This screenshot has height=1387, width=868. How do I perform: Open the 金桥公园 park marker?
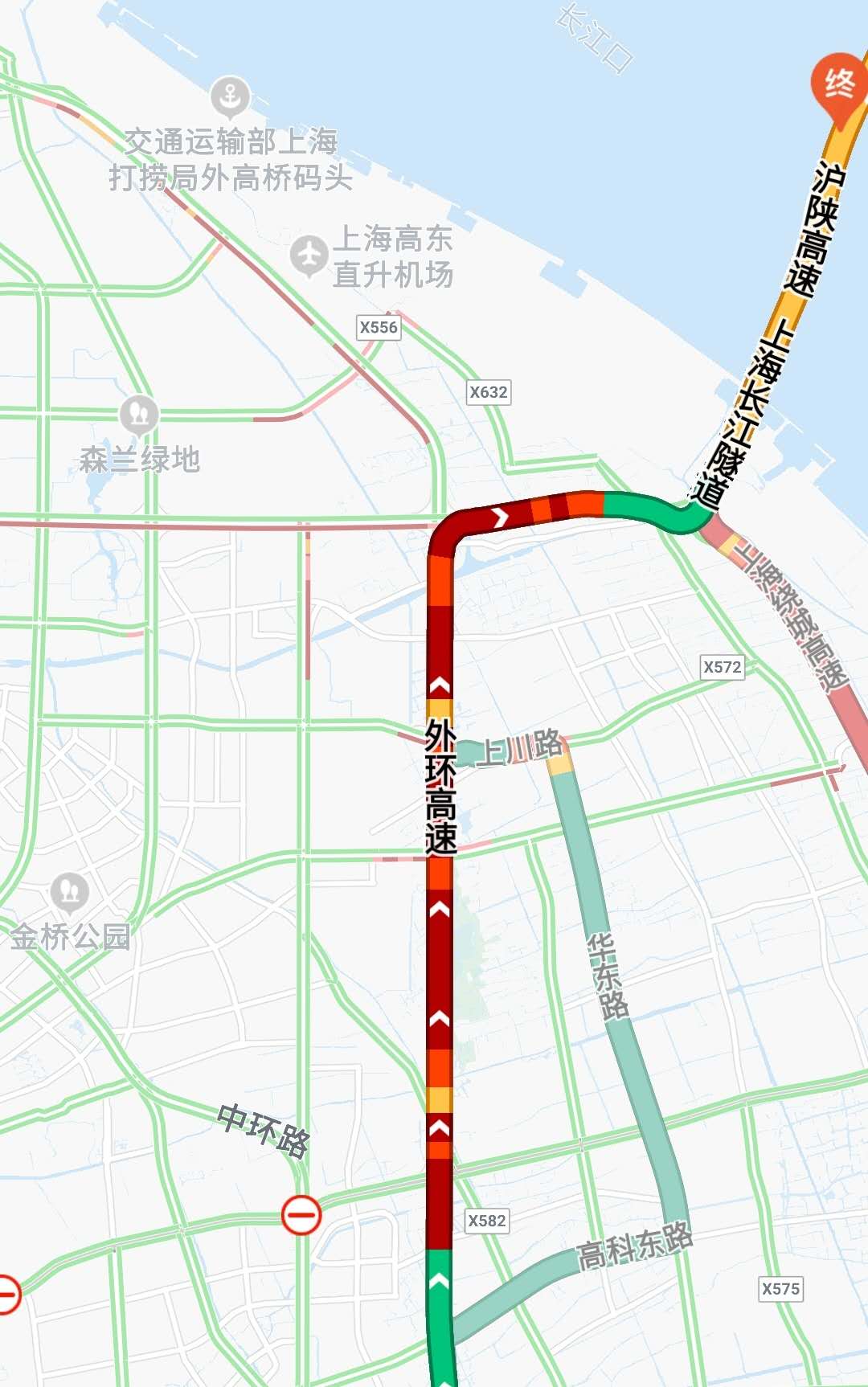pos(70,892)
